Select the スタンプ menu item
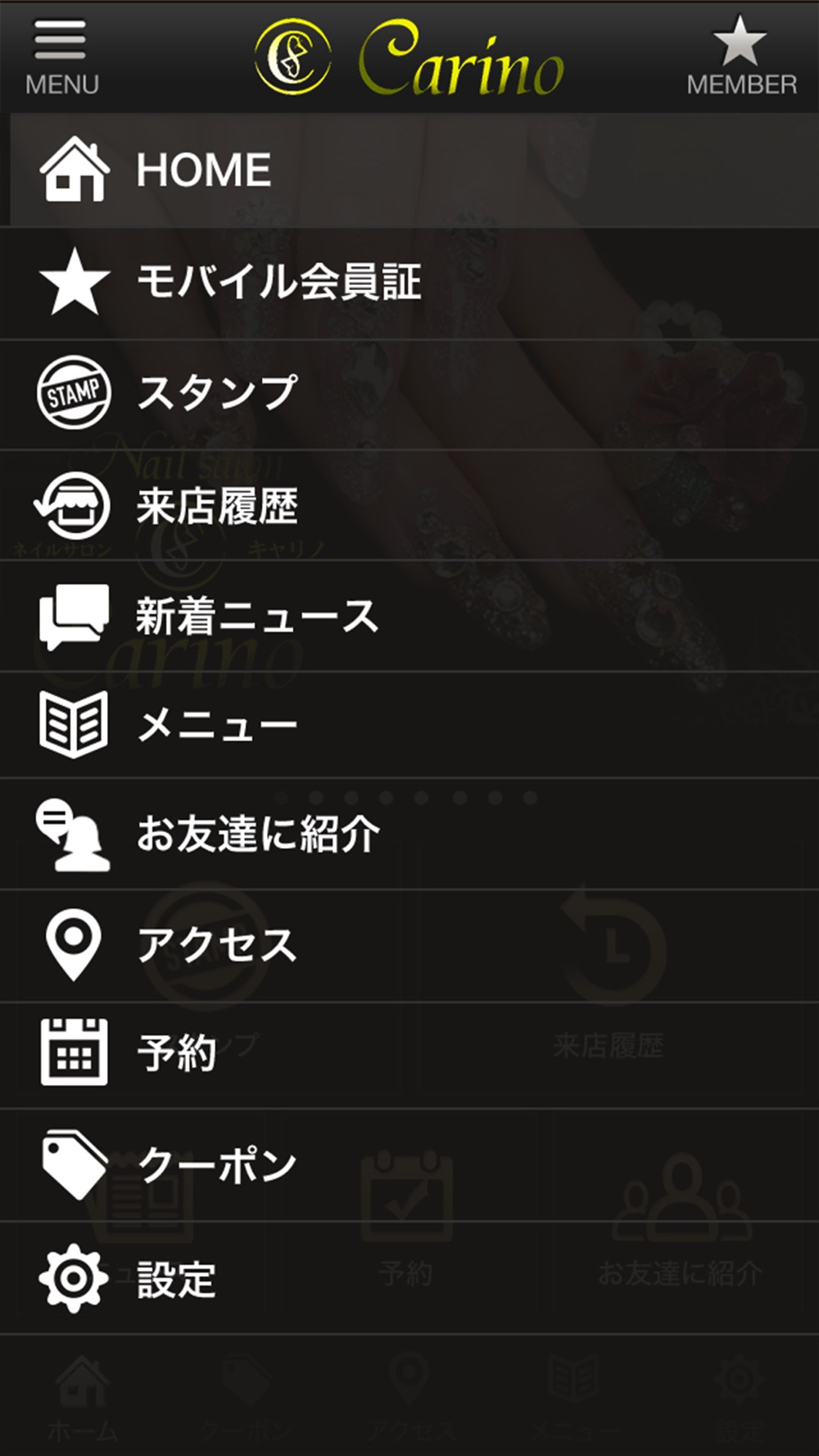Image resolution: width=819 pixels, height=1456 pixels. tap(217, 393)
